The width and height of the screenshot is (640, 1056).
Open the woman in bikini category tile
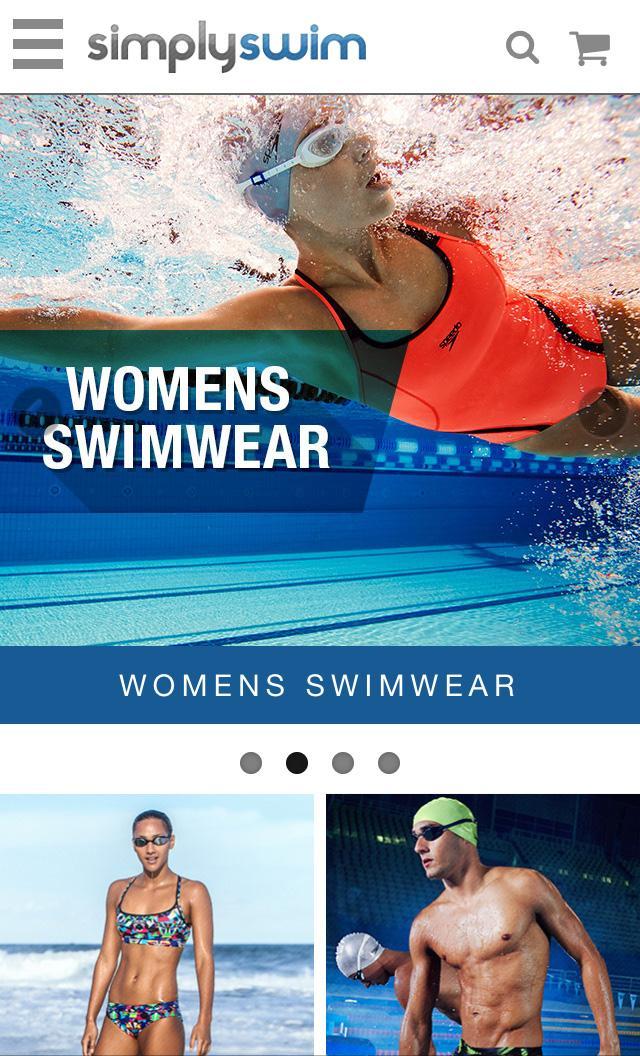[x=156, y=925]
